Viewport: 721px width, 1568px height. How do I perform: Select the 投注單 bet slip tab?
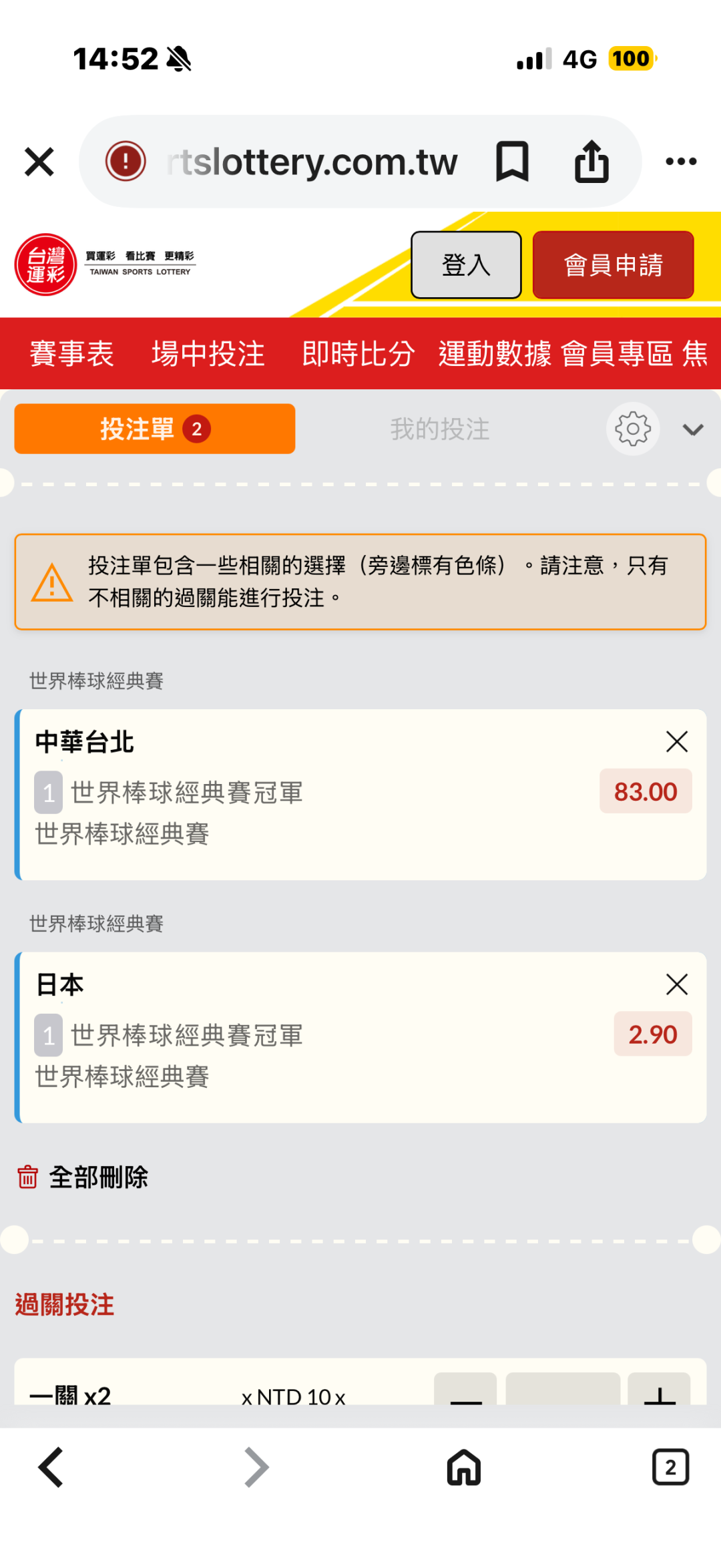coord(155,429)
